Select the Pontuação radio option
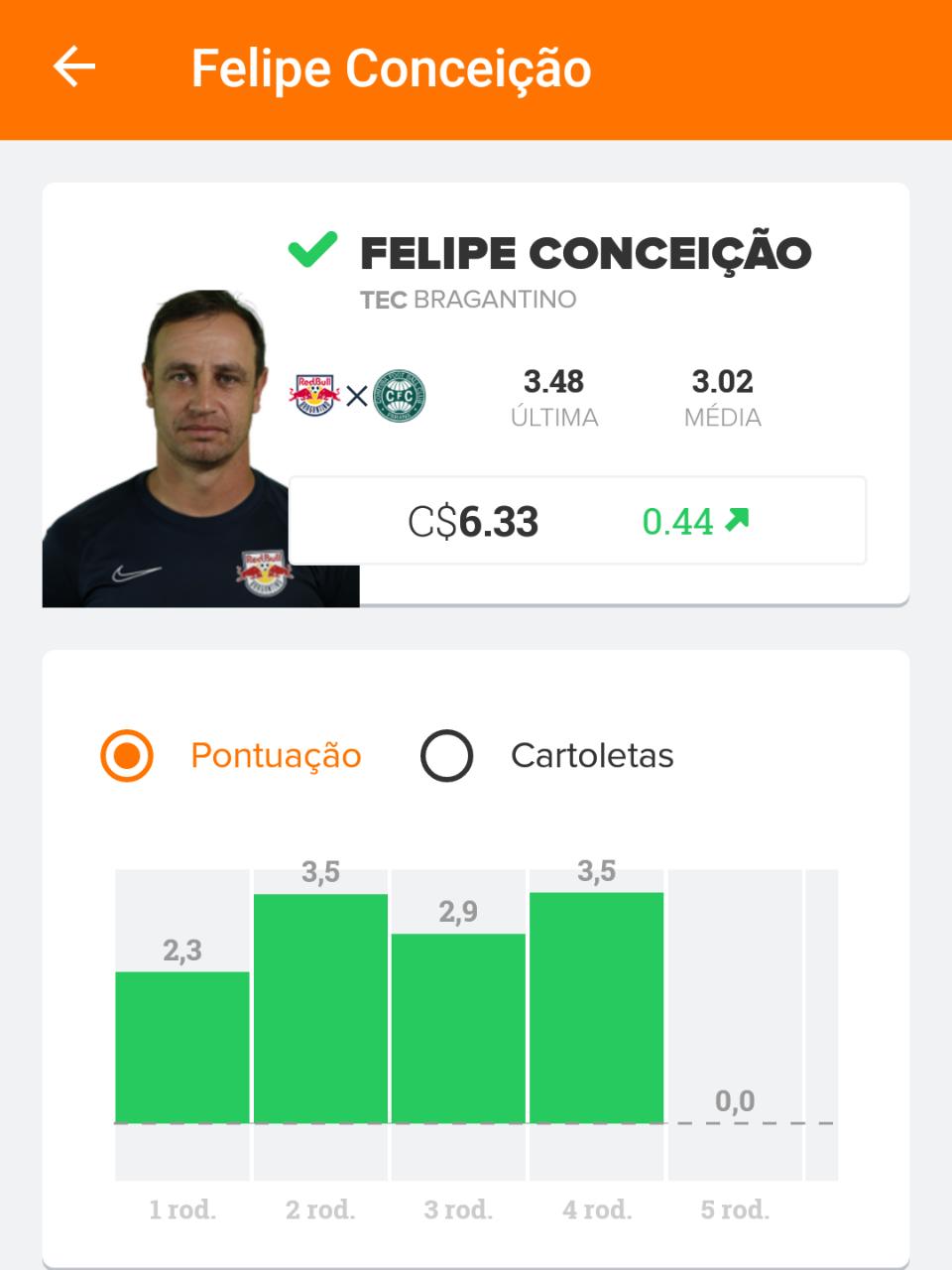 [127, 756]
